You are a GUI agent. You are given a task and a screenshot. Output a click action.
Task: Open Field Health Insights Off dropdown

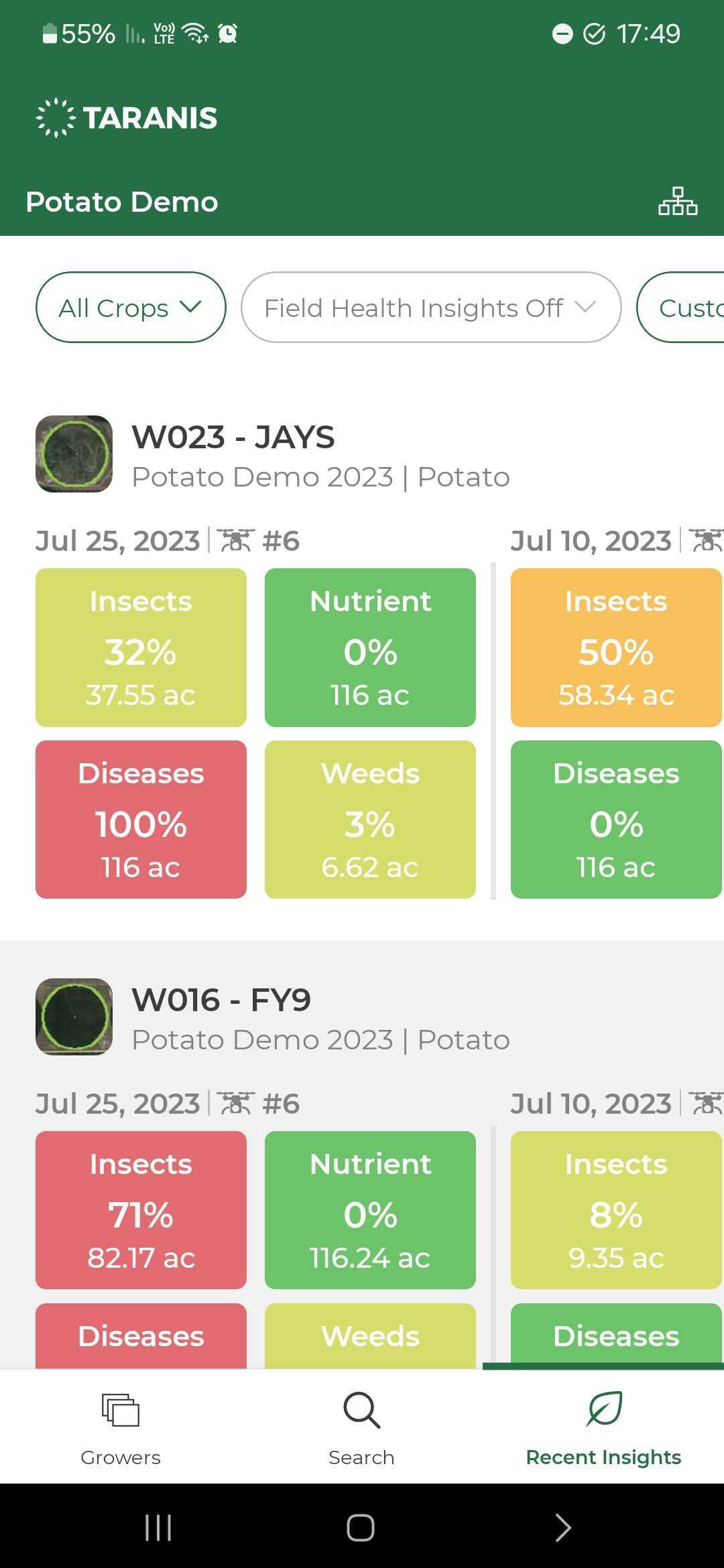(430, 308)
